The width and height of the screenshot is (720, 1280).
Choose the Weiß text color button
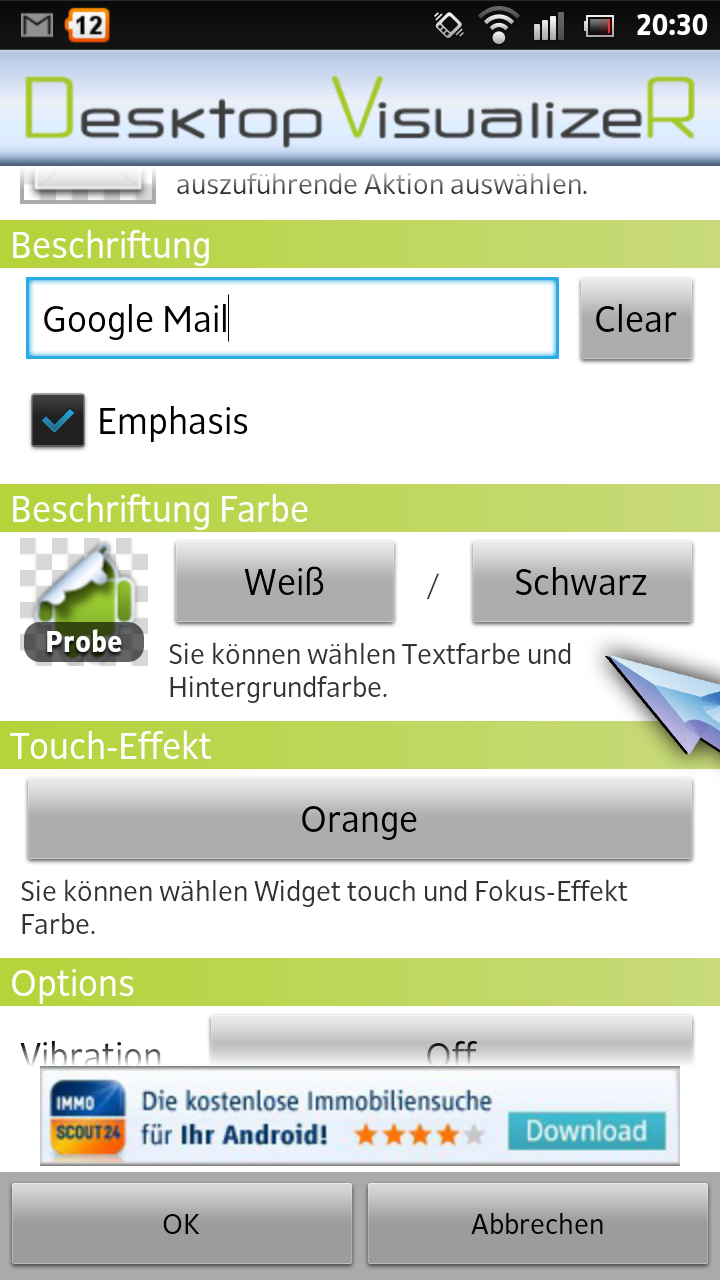285,582
